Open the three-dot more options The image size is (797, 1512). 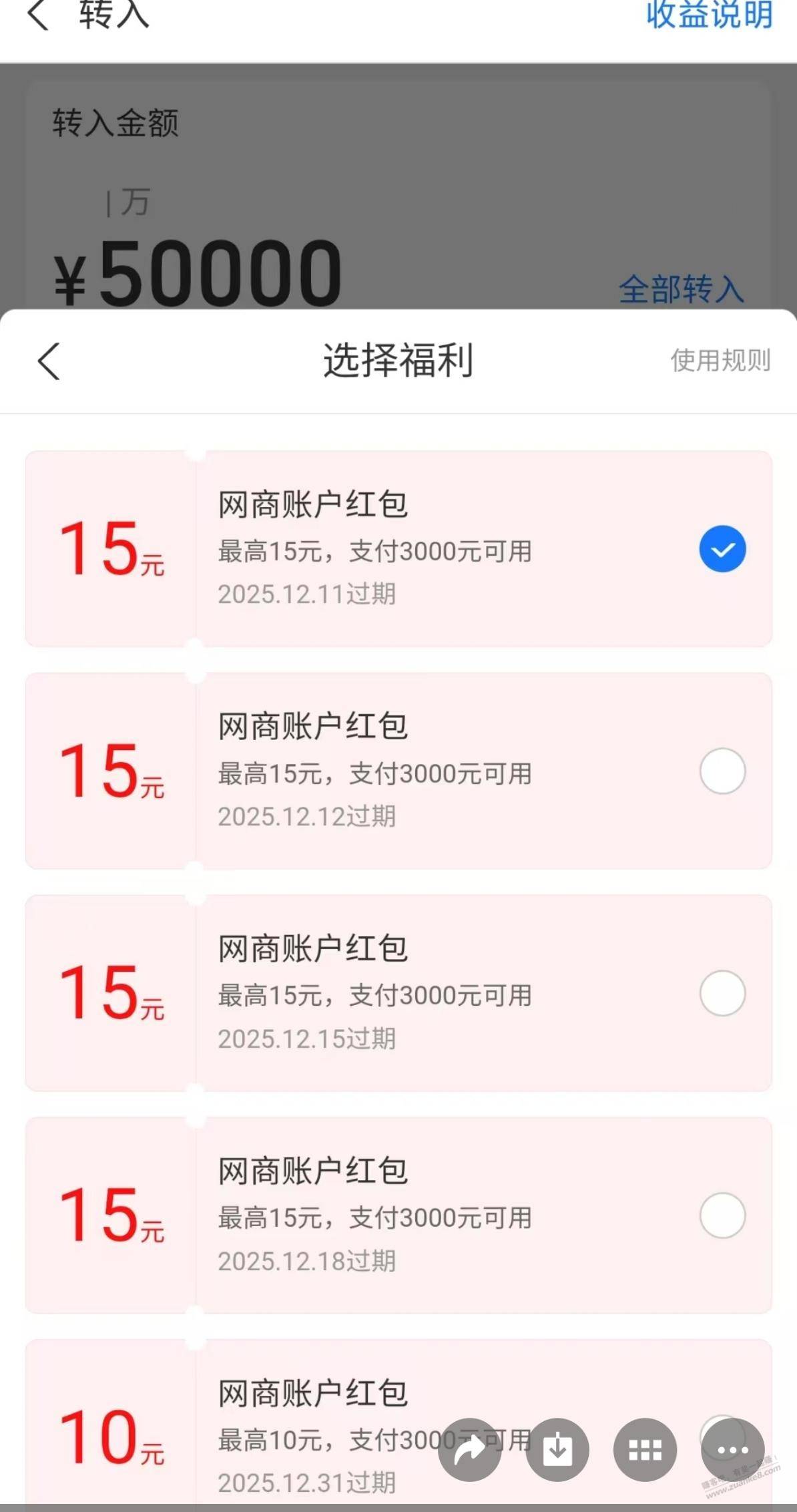[732, 1450]
